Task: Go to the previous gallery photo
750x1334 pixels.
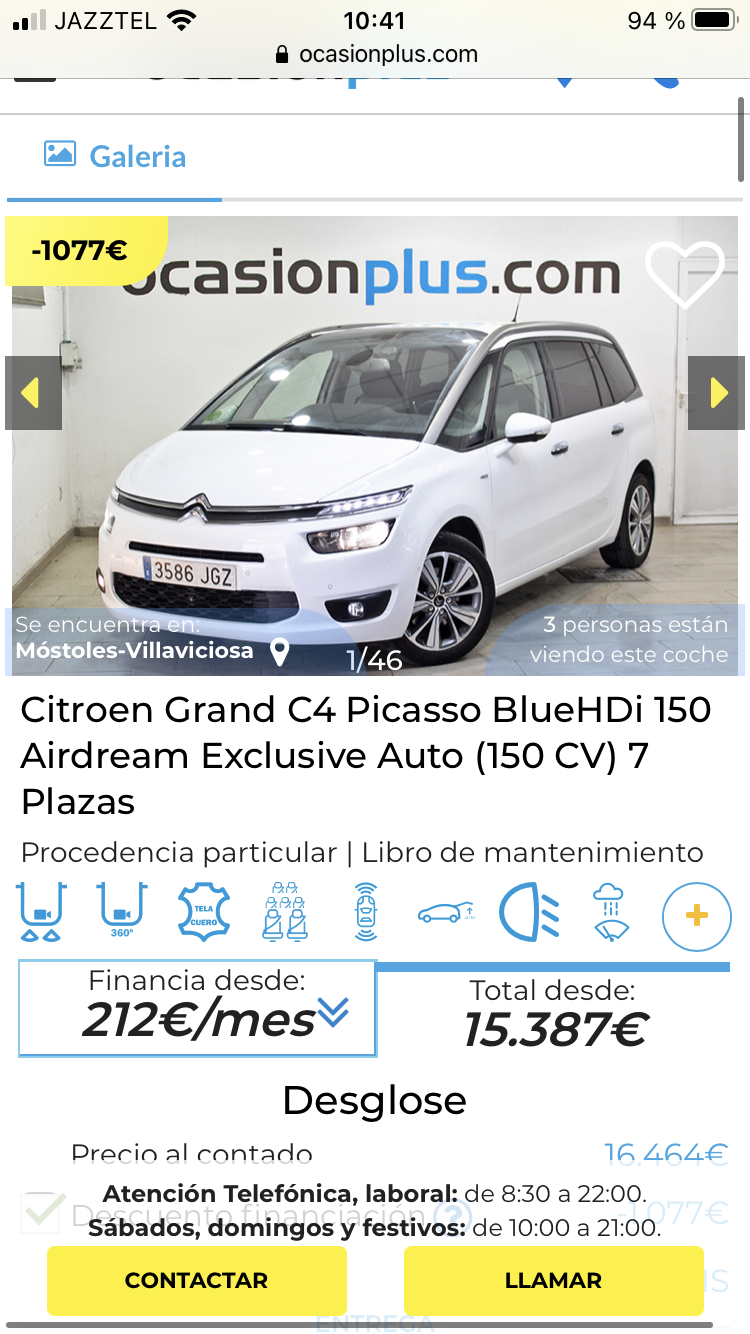Action: pyautogui.click(x=31, y=393)
